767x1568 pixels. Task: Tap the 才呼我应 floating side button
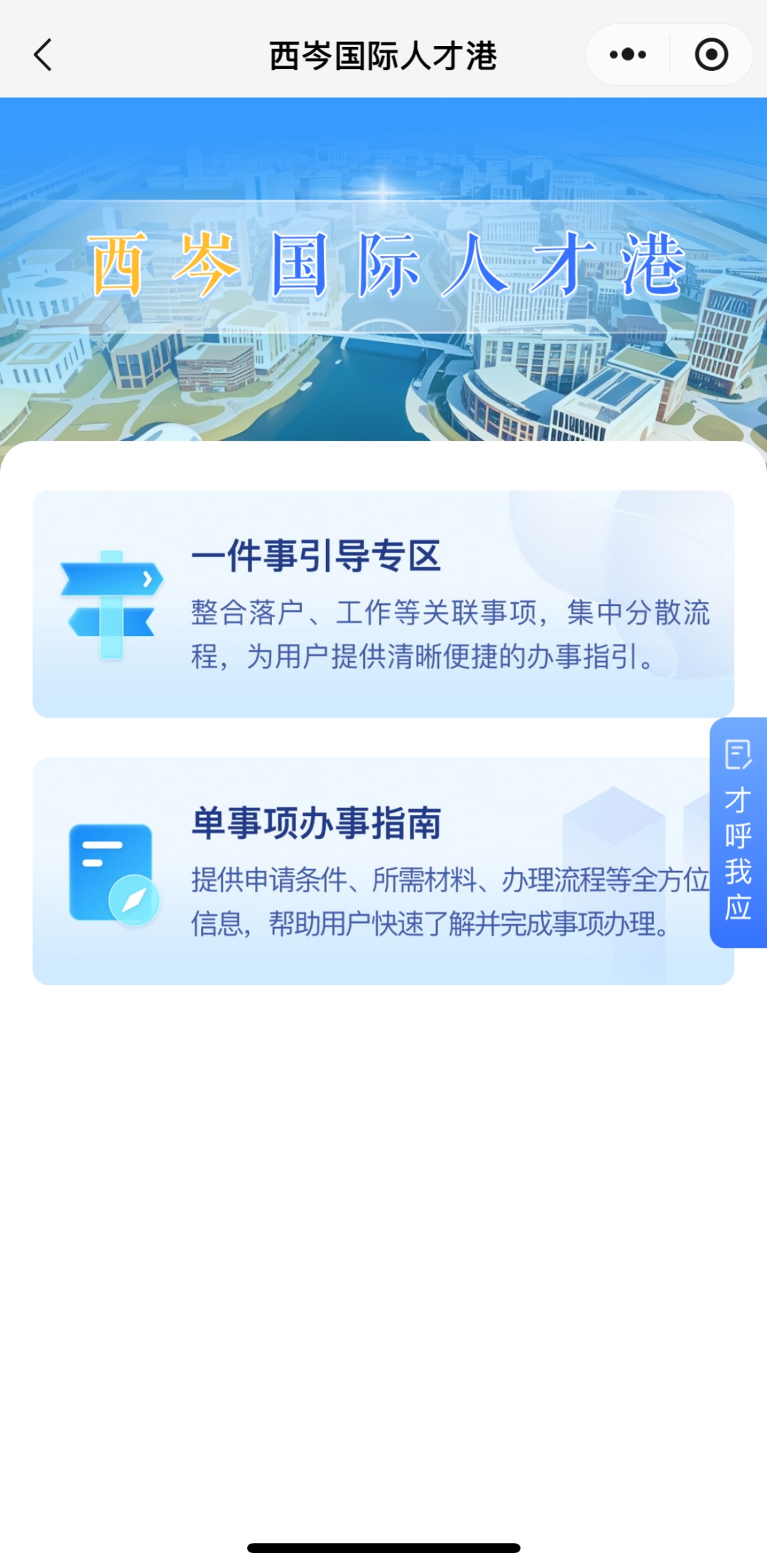point(738,832)
